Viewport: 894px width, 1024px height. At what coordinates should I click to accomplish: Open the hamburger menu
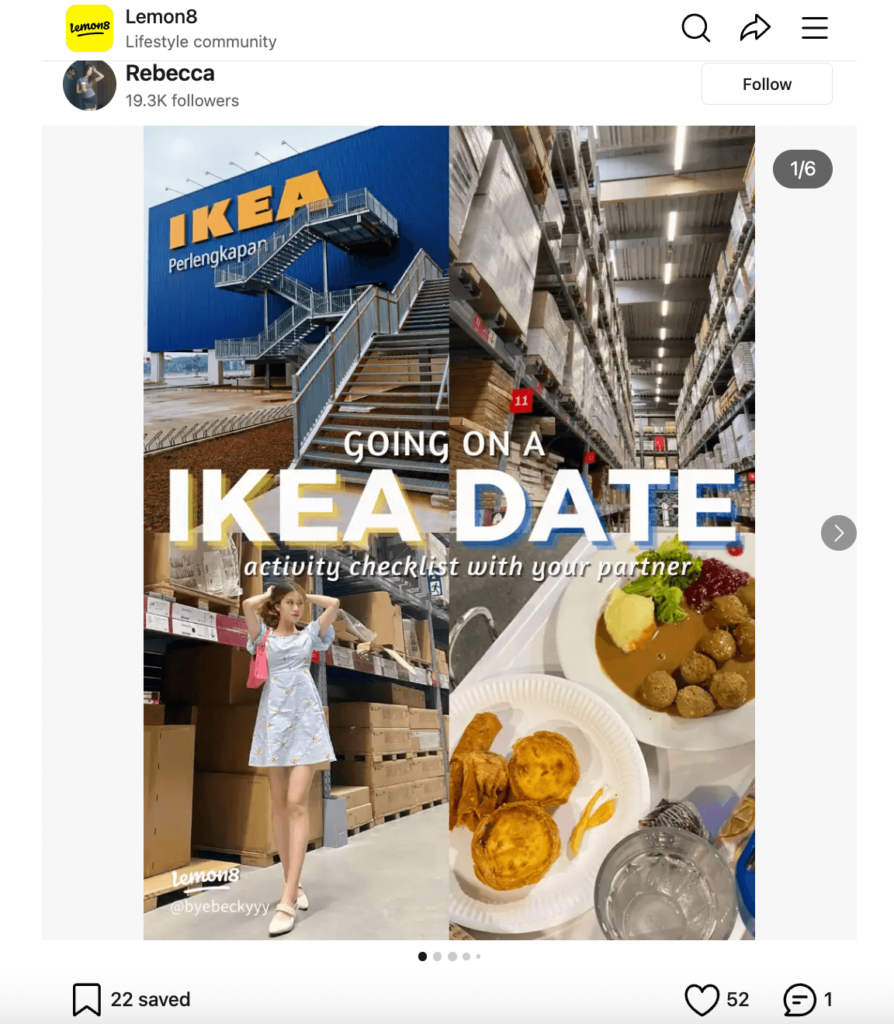click(x=815, y=28)
